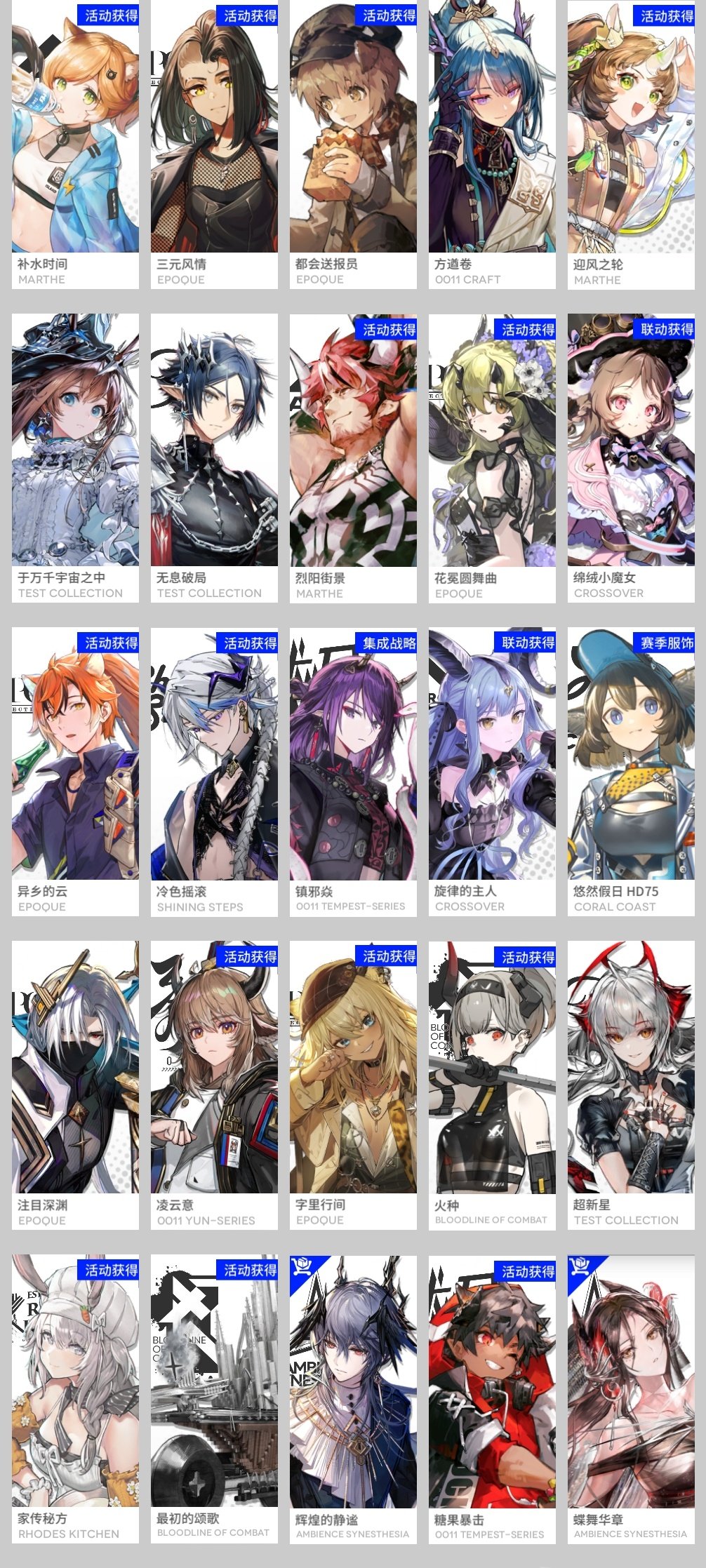
Task: Open the 家传秘方 skin card
Action: coord(75,1398)
